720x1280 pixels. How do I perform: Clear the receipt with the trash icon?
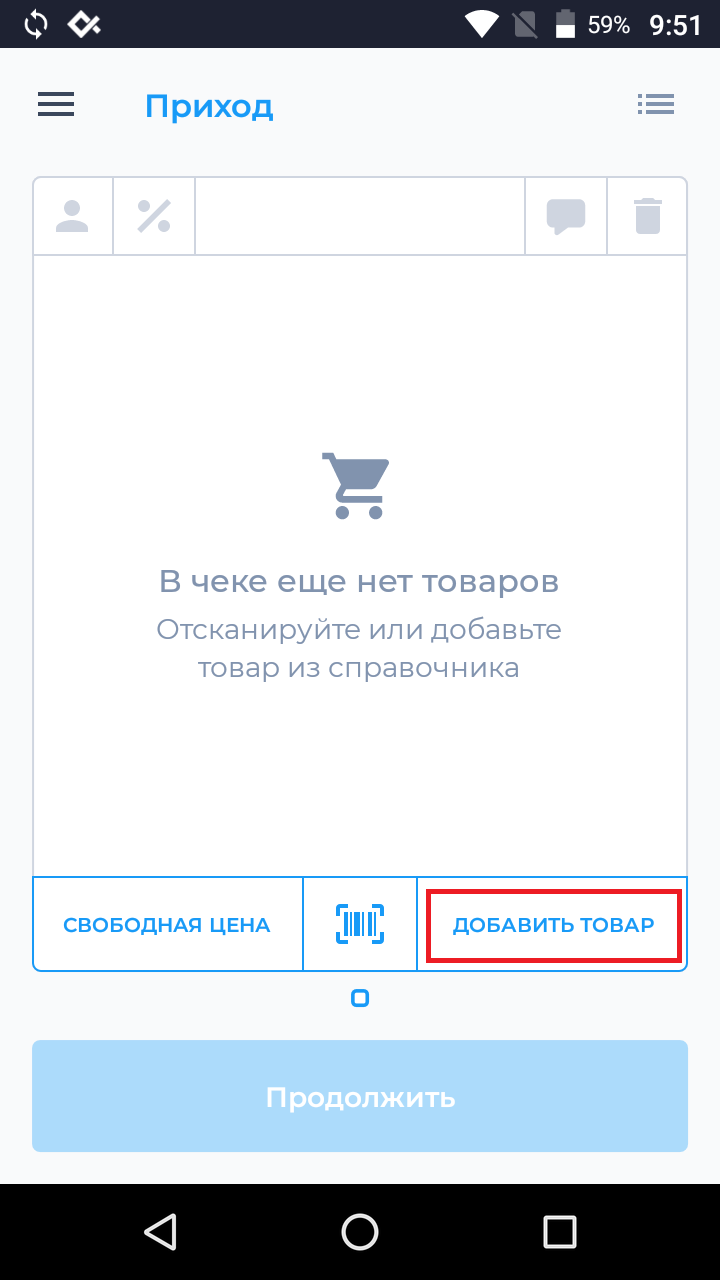click(647, 216)
